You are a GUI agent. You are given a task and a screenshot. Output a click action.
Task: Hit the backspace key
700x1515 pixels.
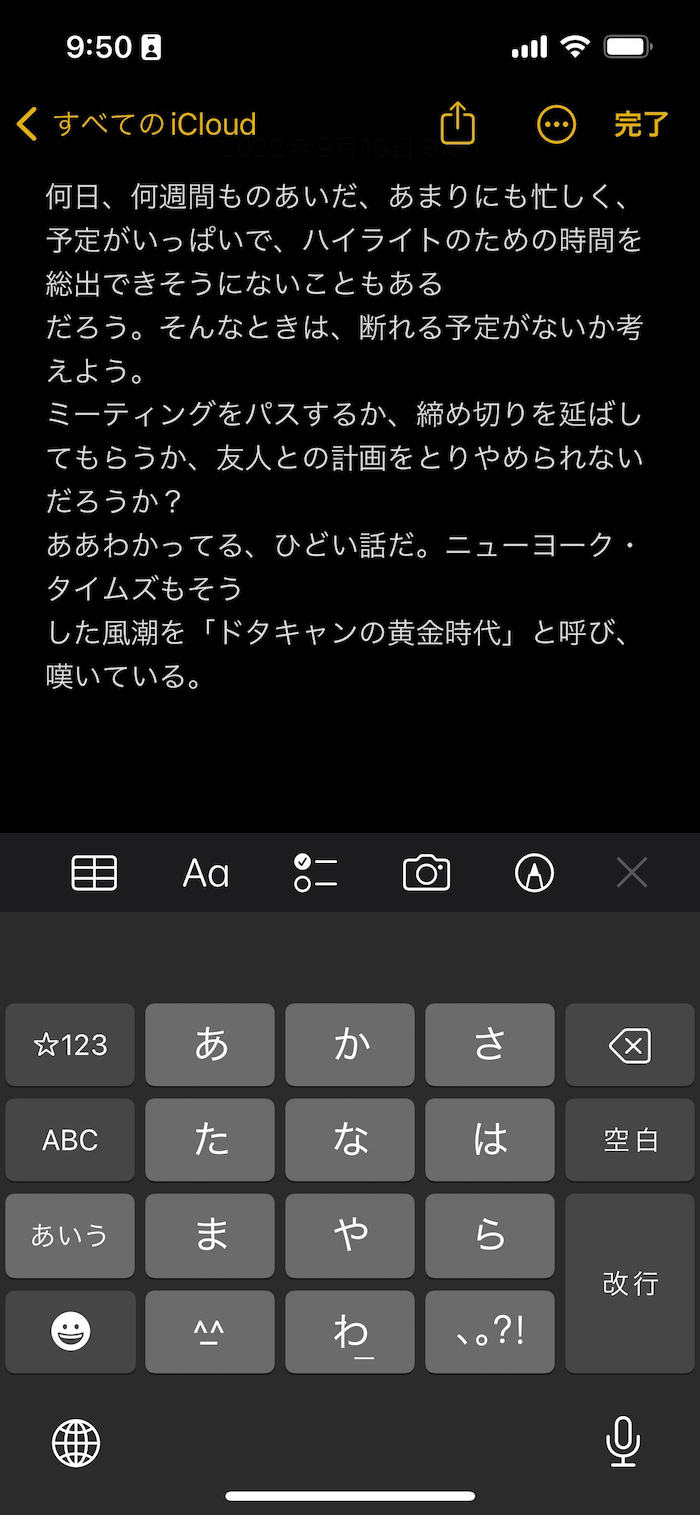[630, 1045]
